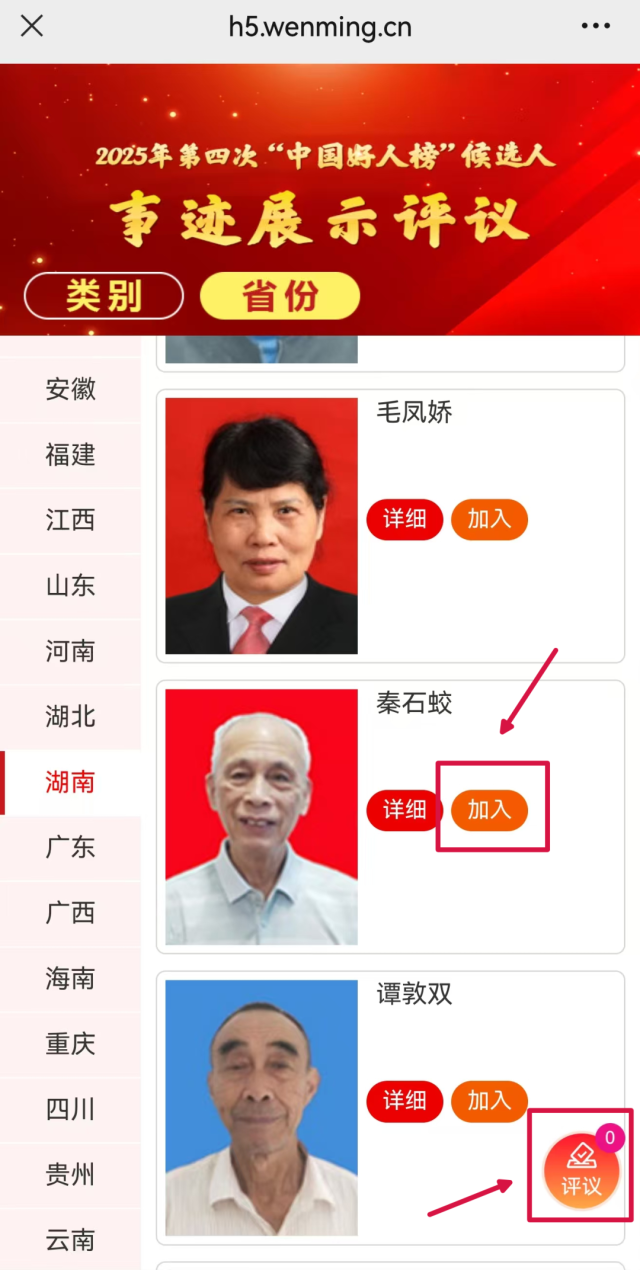Tap 加入 next to 秦石蛟
Image resolution: width=640 pixels, height=1270 pixels.
(x=489, y=809)
